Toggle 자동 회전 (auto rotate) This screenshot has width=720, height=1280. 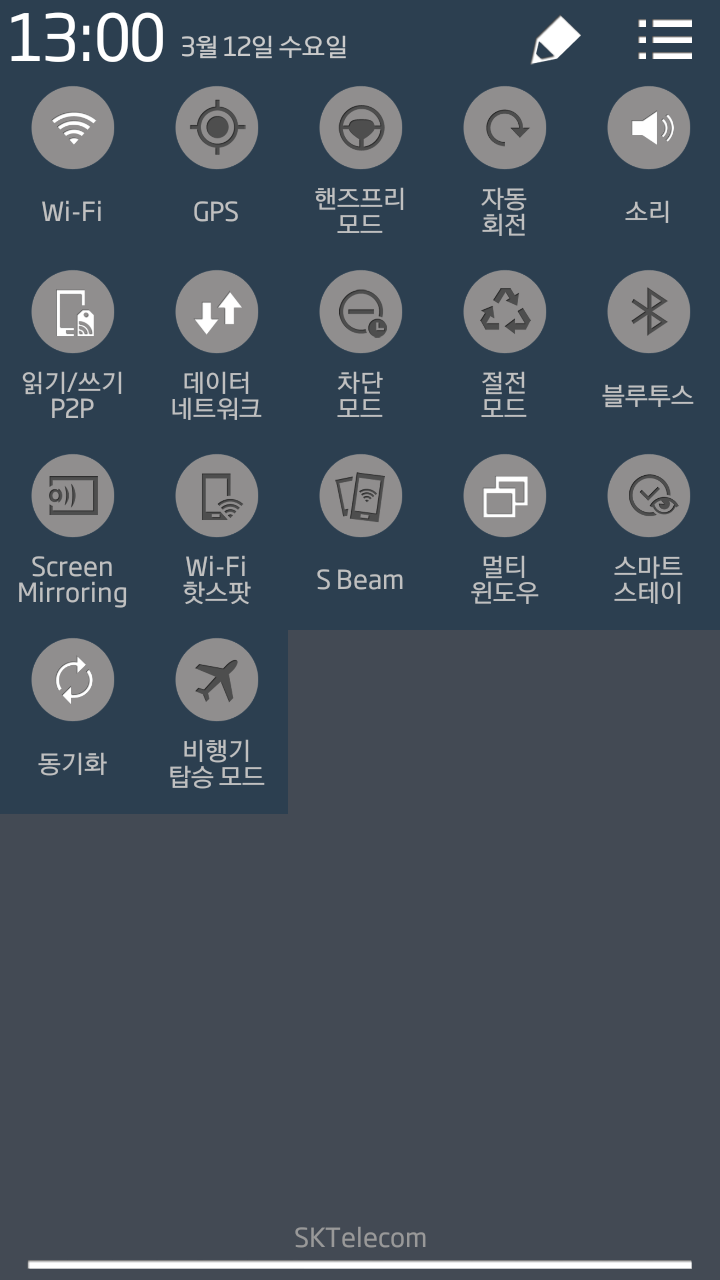click(505, 128)
